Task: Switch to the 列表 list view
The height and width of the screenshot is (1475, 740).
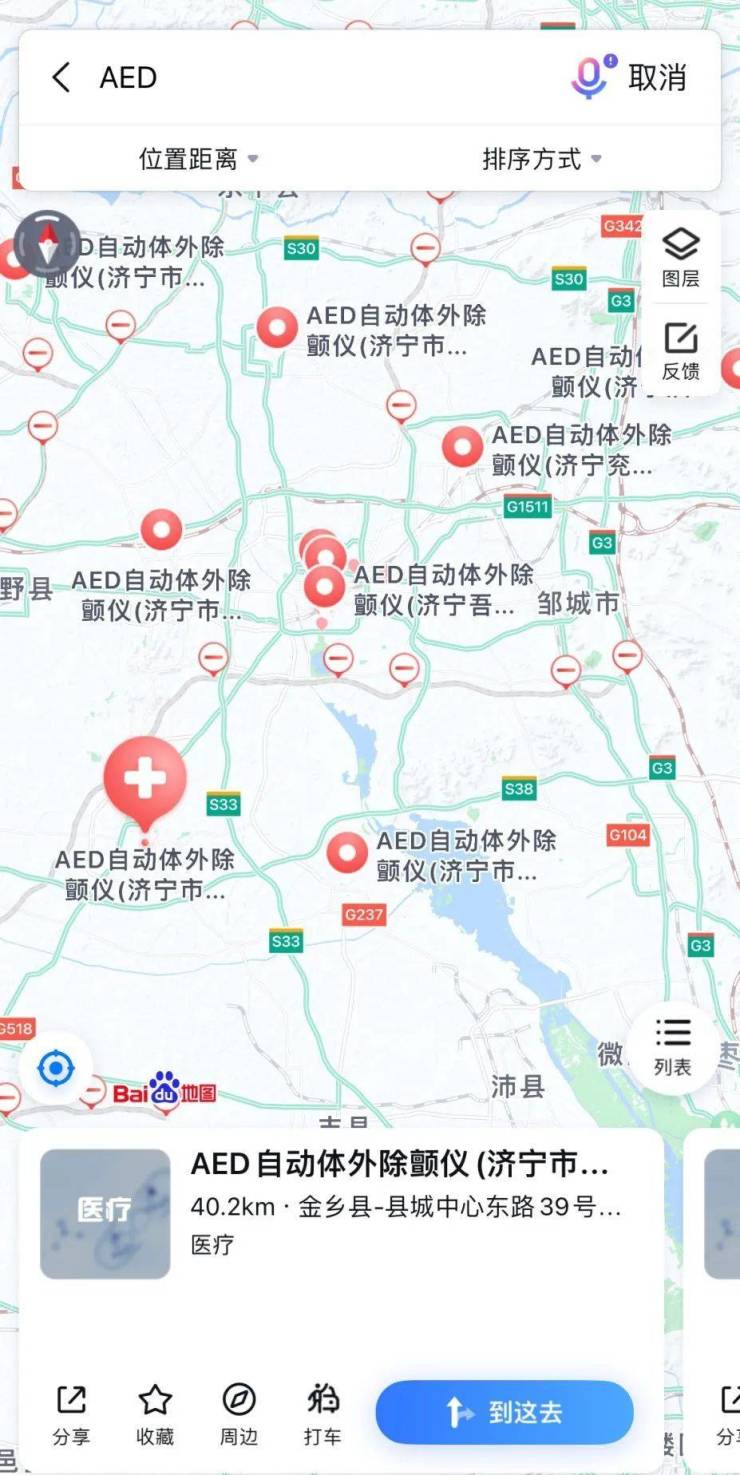Action: [x=673, y=1047]
